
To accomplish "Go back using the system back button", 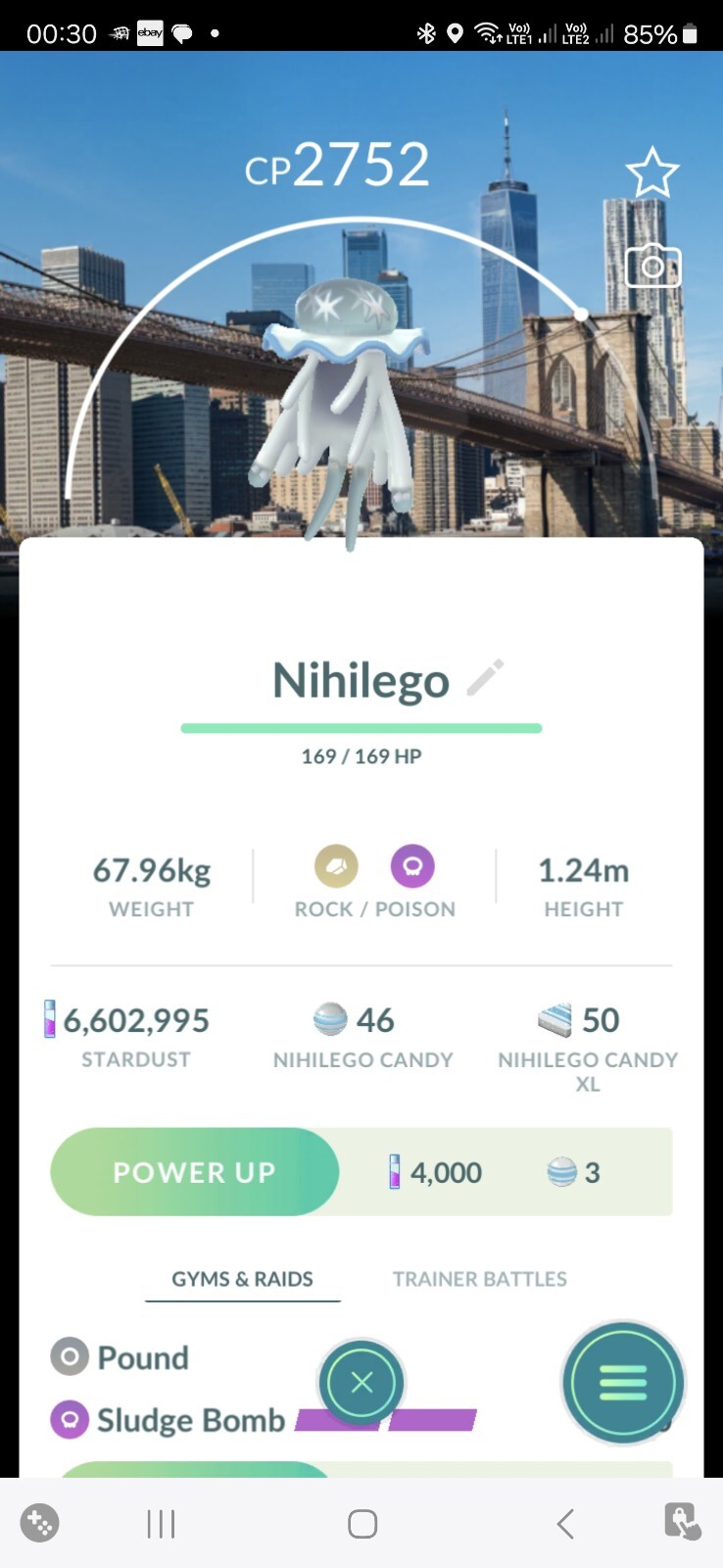I will tap(564, 1524).
